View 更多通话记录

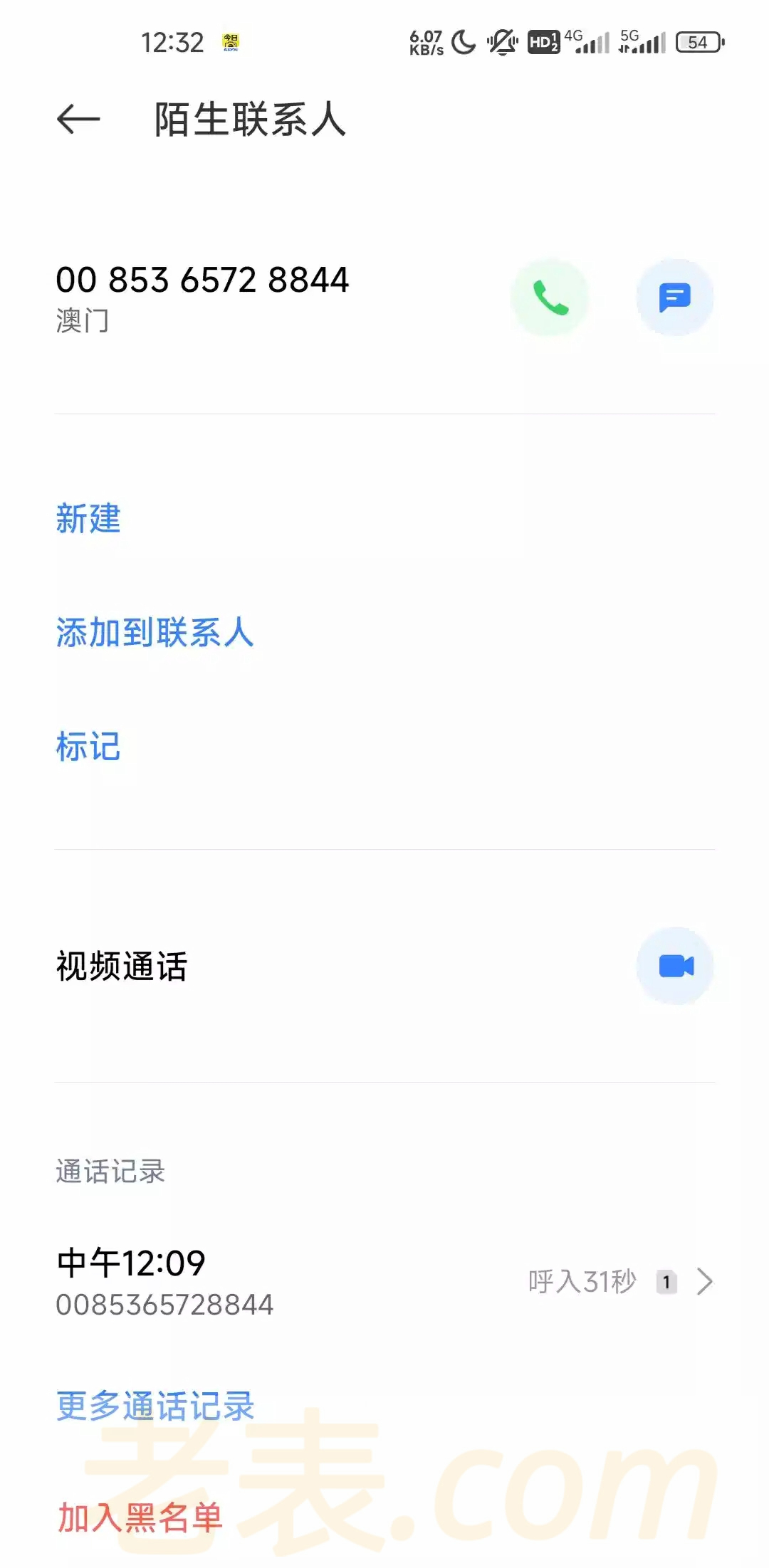tap(155, 1406)
